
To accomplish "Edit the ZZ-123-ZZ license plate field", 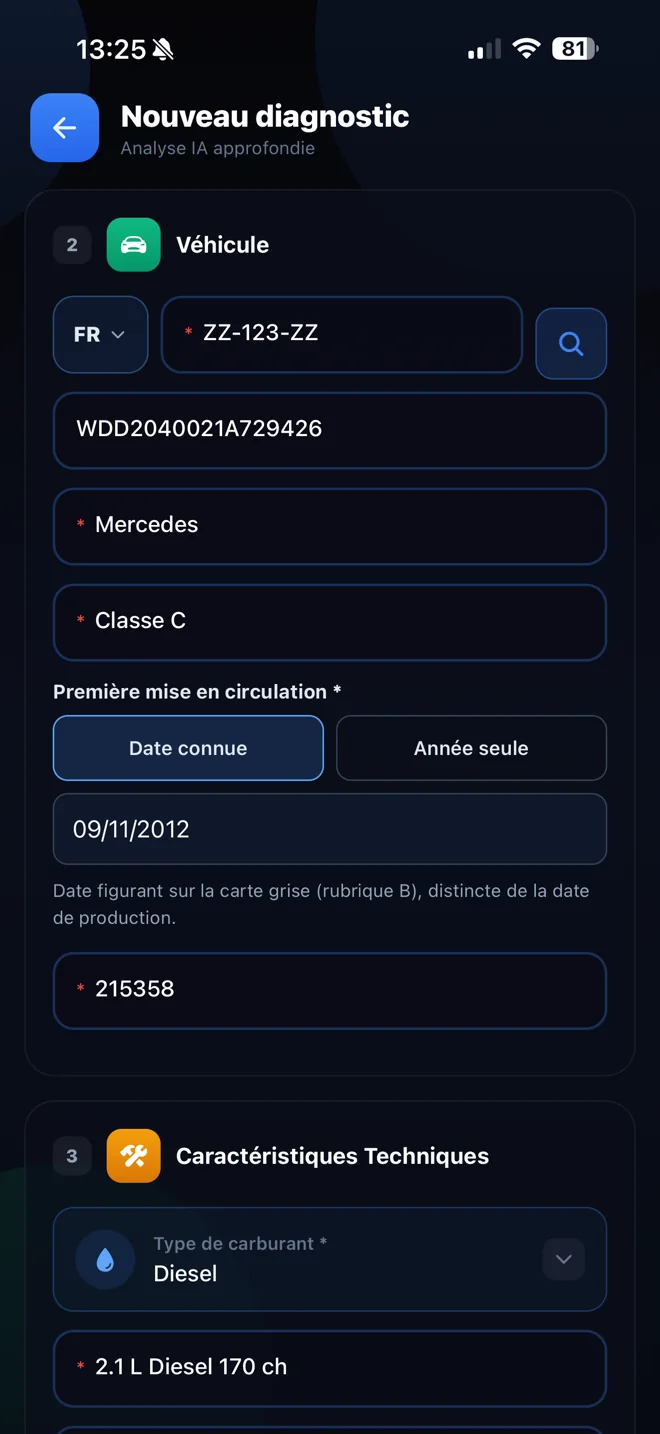I will tap(342, 335).
